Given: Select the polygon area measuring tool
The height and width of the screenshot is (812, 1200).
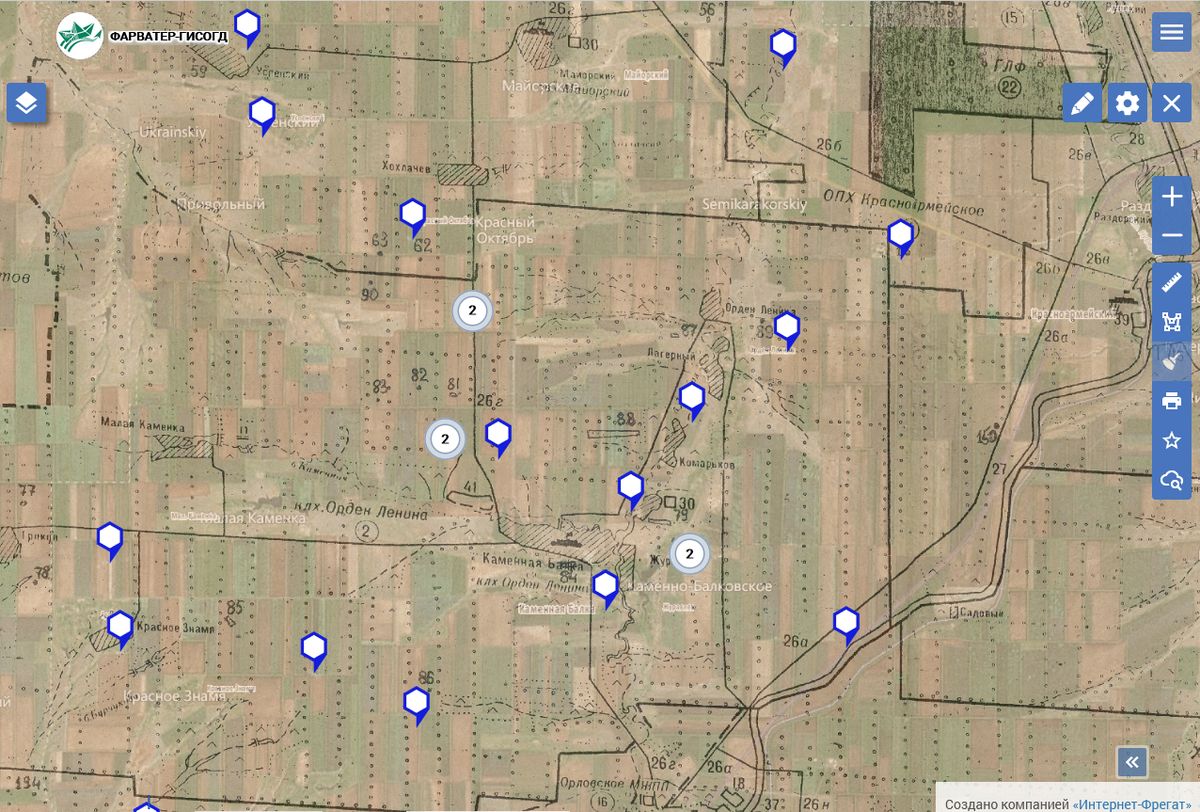Looking at the screenshot, I should (x=1172, y=322).
